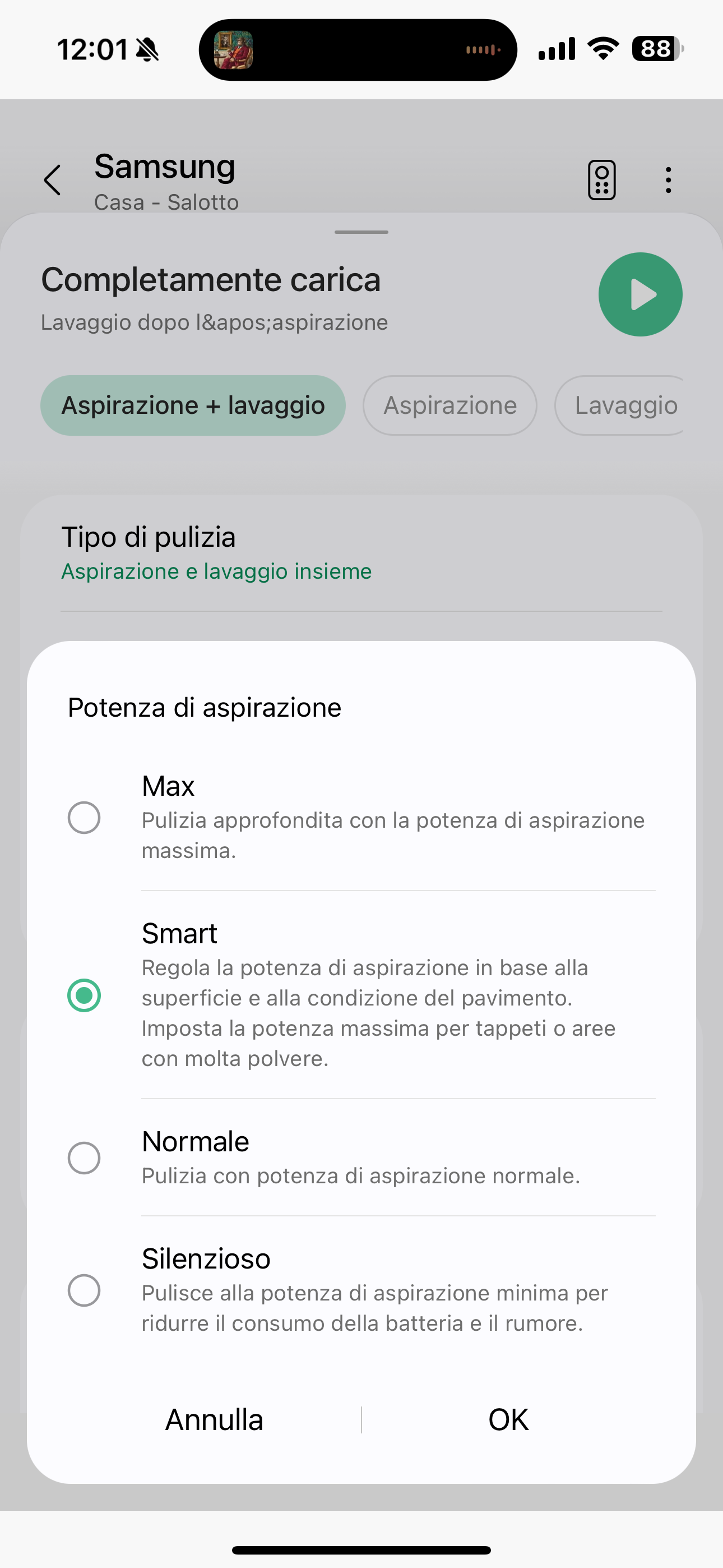Select Normale suction power
723x1568 pixels.
[x=361, y=1157]
